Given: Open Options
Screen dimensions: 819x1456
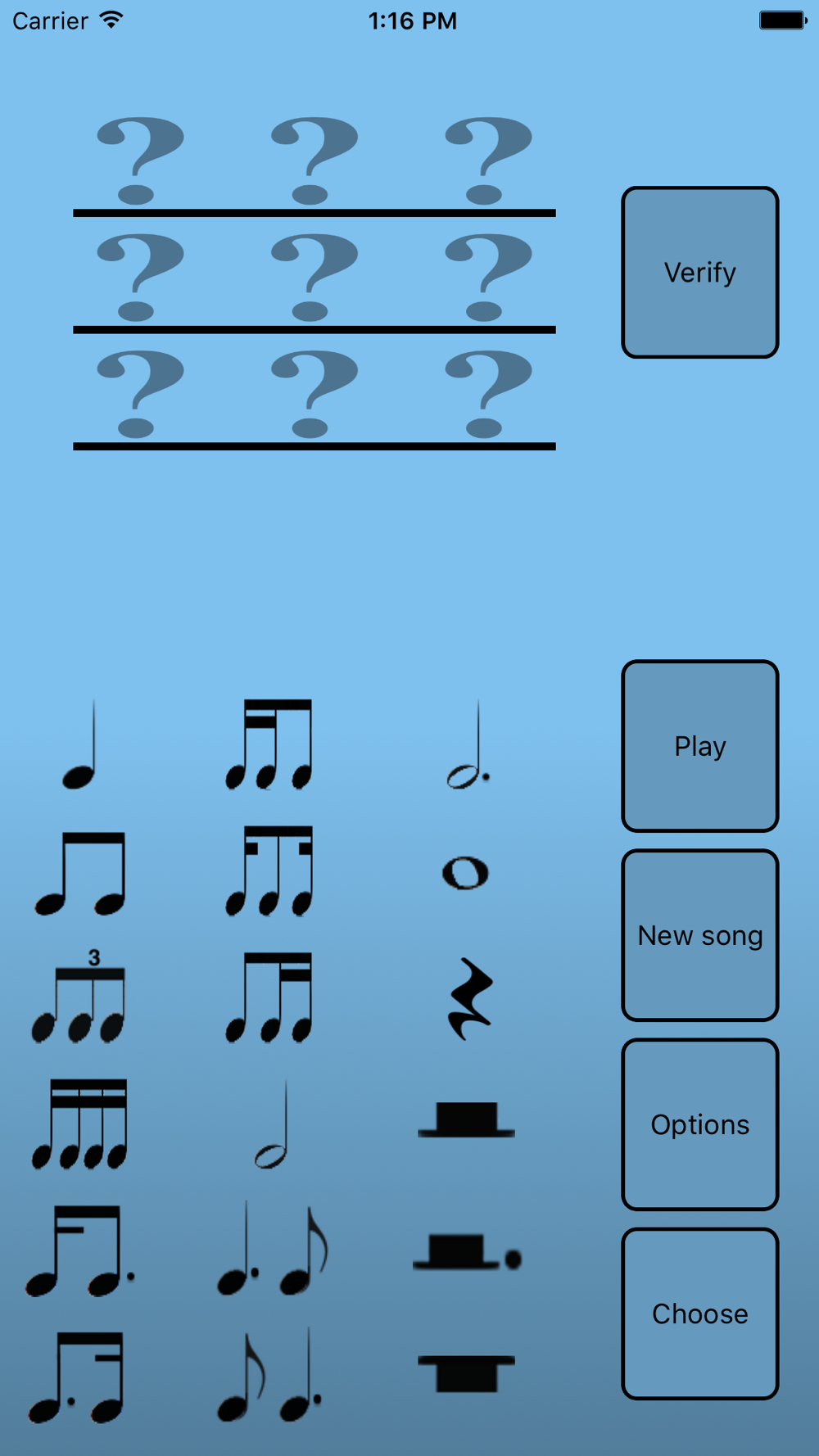Looking at the screenshot, I should click(x=699, y=1124).
